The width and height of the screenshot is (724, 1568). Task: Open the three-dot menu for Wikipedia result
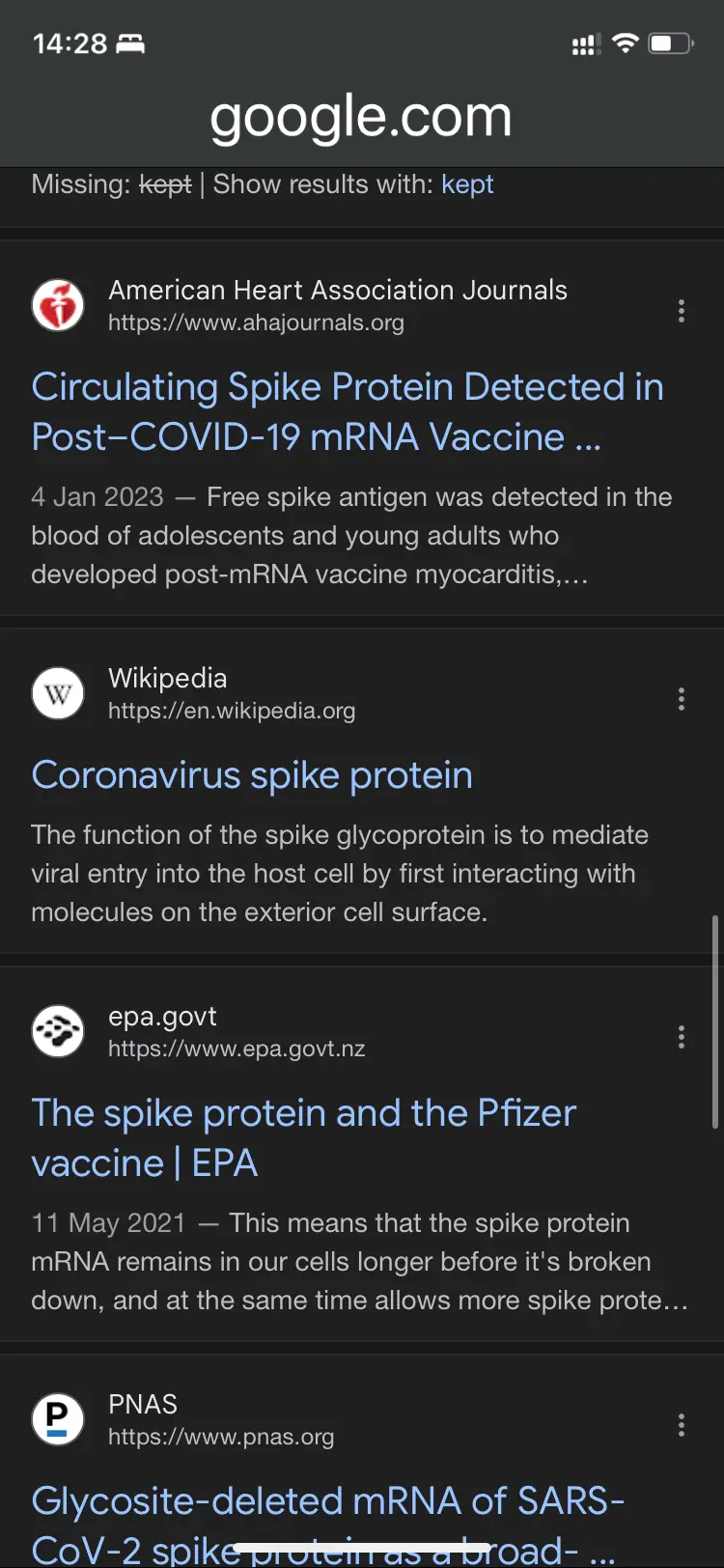click(682, 699)
